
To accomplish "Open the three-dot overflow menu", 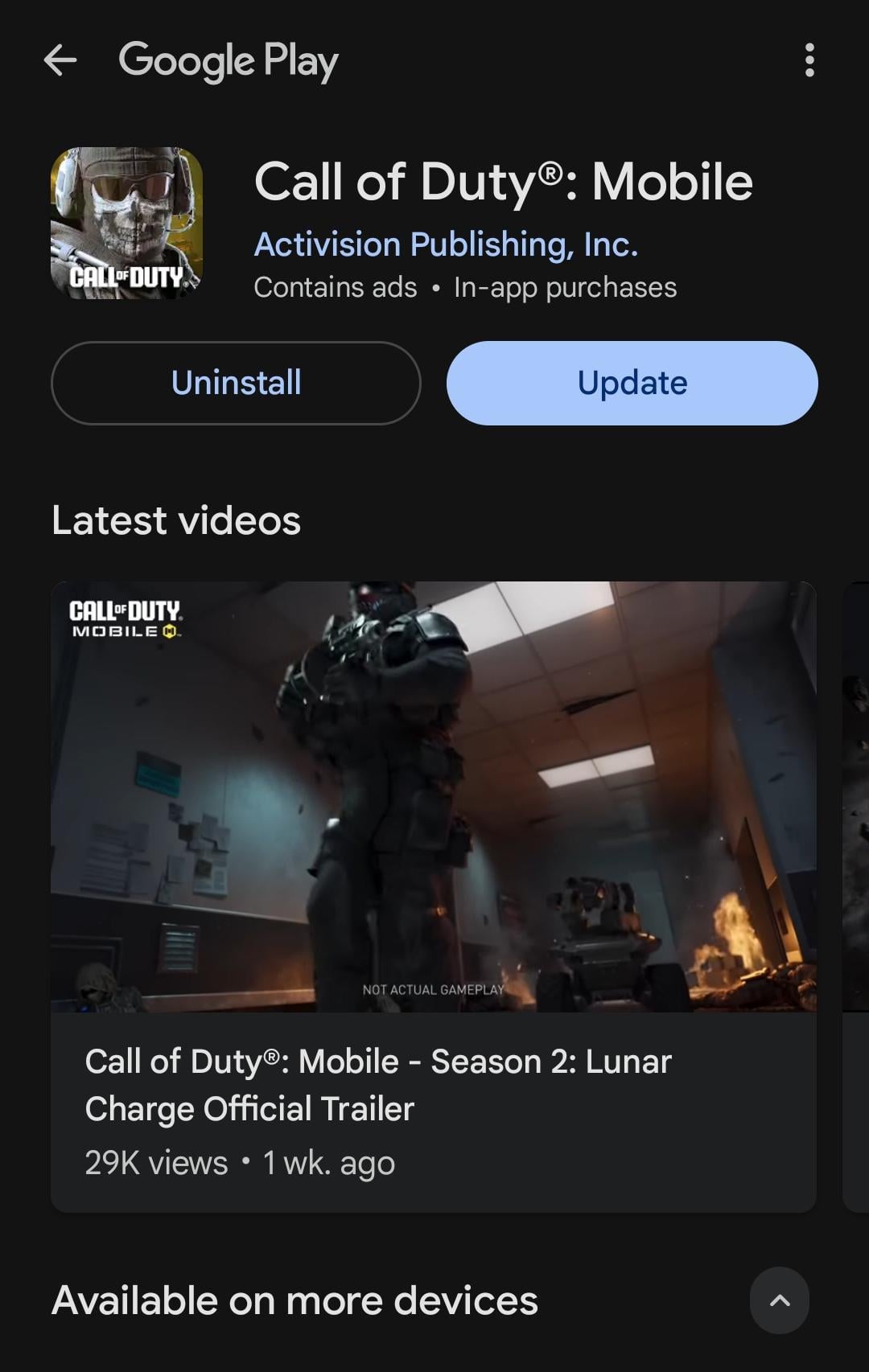I will [x=809, y=60].
